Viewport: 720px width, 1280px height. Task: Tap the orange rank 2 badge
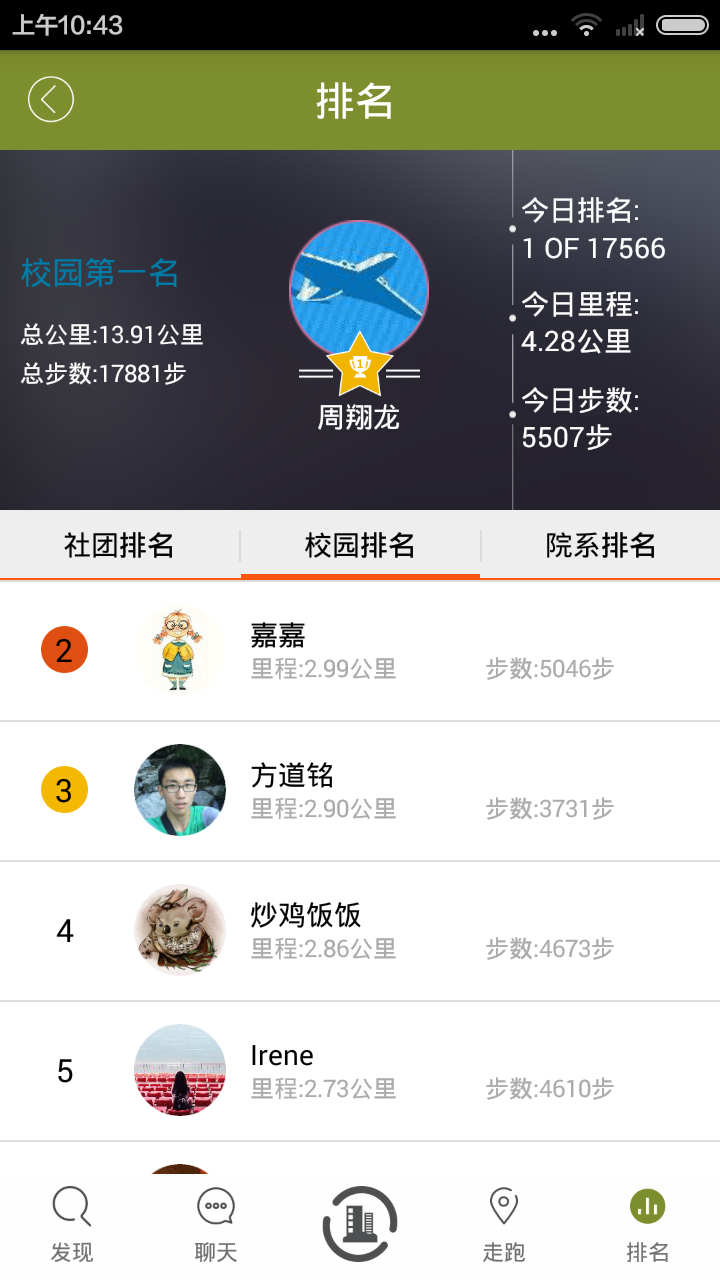(65, 650)
